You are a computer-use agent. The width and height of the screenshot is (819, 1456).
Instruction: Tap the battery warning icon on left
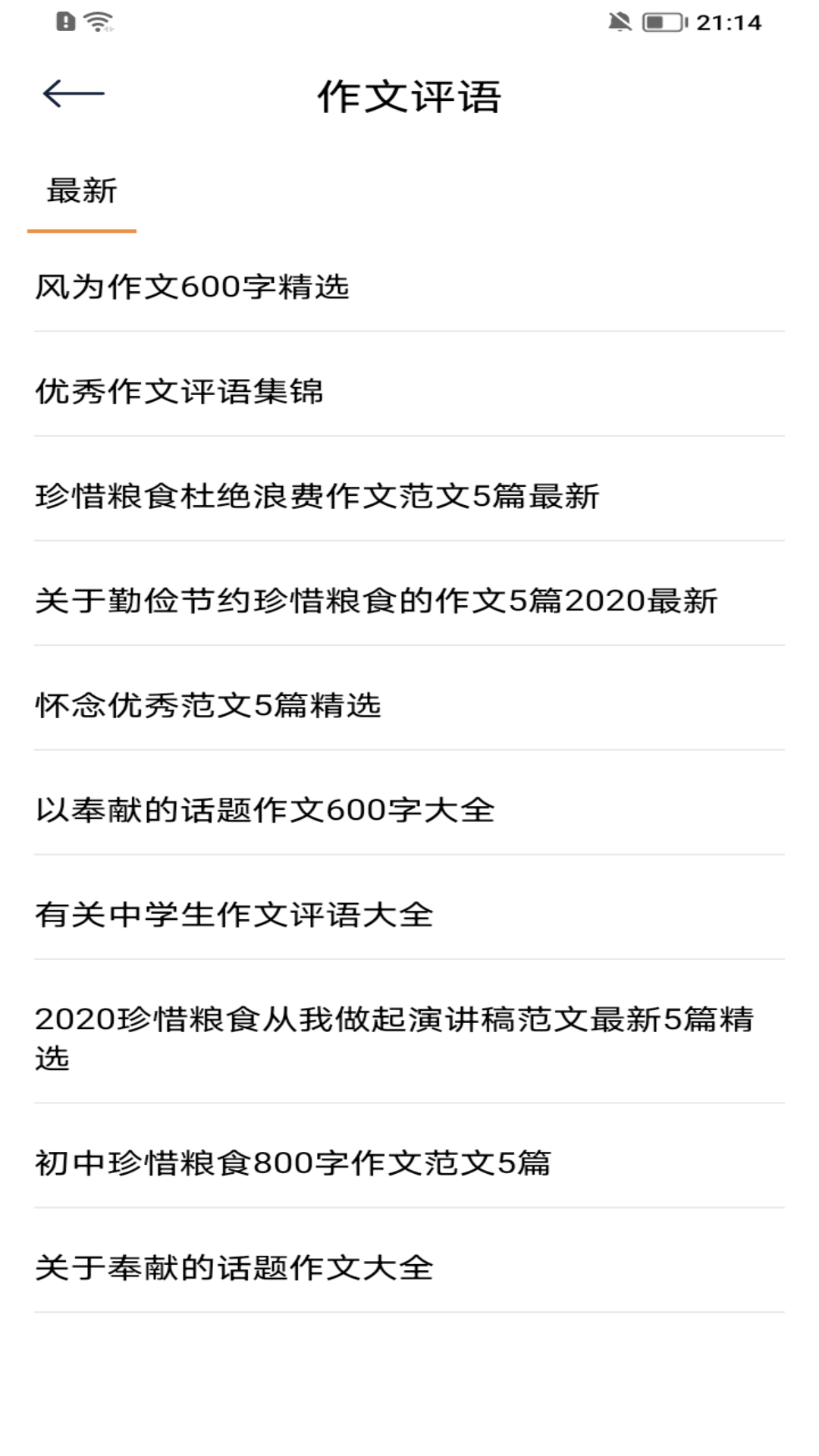pyautogui.click(x=63, y=21)
